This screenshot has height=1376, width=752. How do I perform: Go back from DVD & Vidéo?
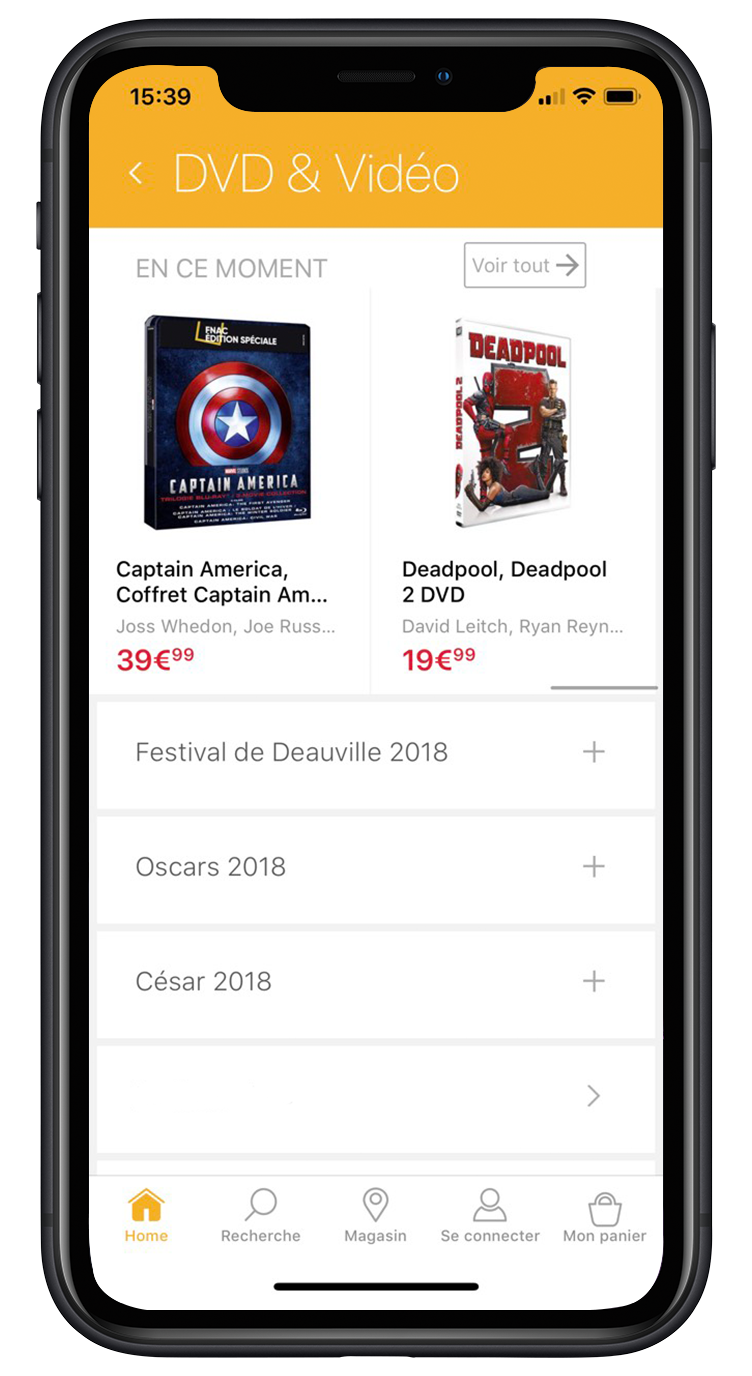pos(137,173)
